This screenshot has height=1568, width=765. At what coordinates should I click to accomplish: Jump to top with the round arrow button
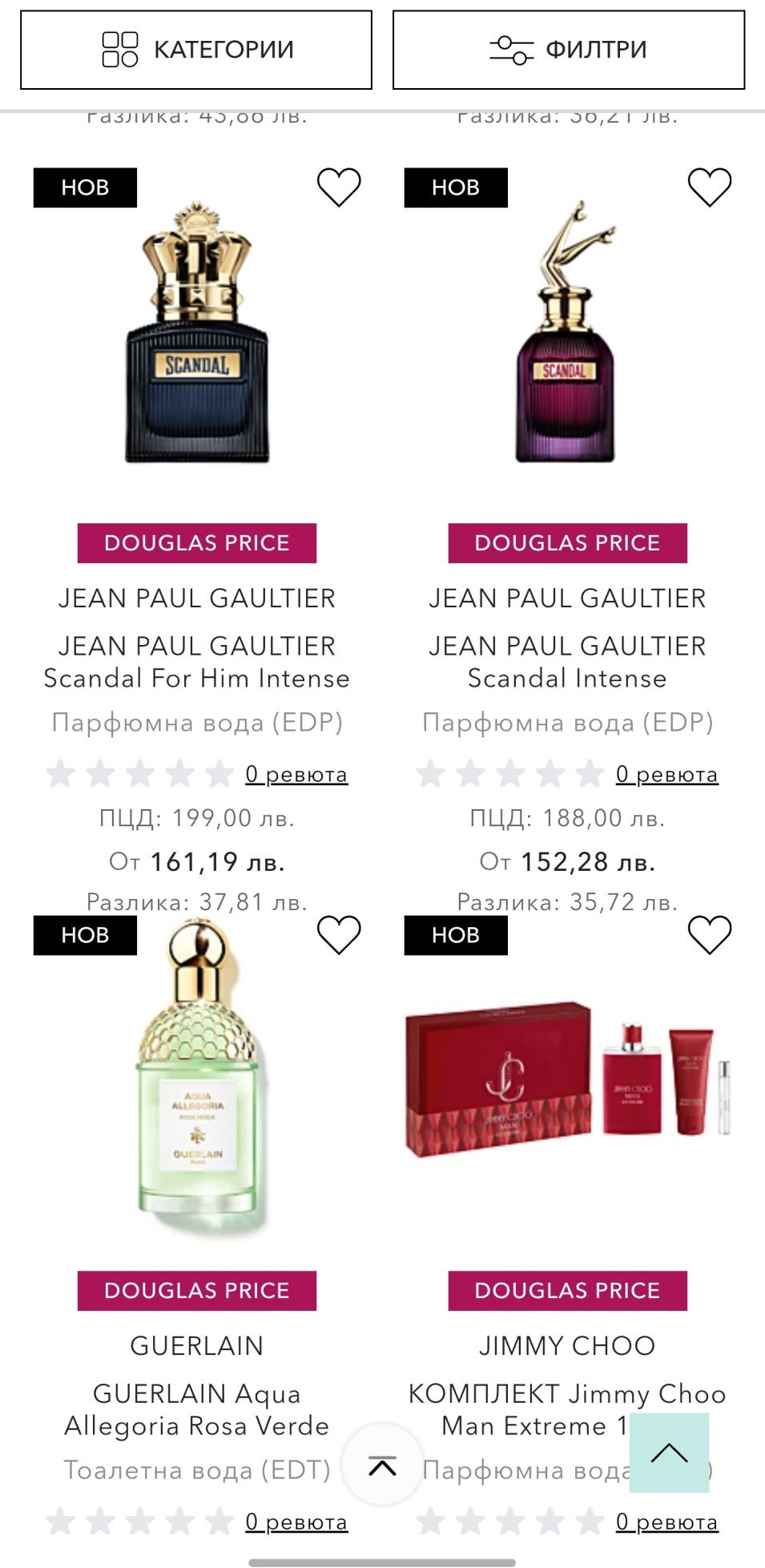pyautogui.click(x=382, y=1465)
